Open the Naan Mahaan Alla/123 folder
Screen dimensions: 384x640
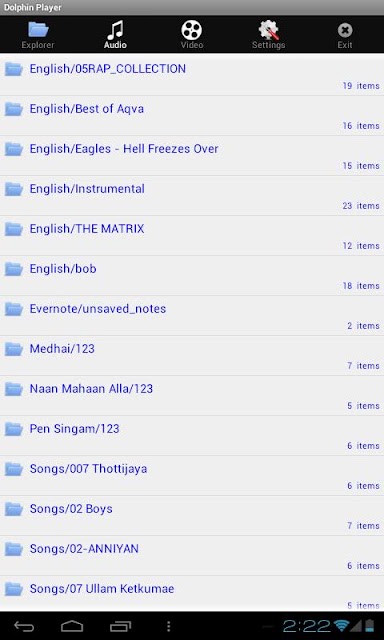coord(192,396)
